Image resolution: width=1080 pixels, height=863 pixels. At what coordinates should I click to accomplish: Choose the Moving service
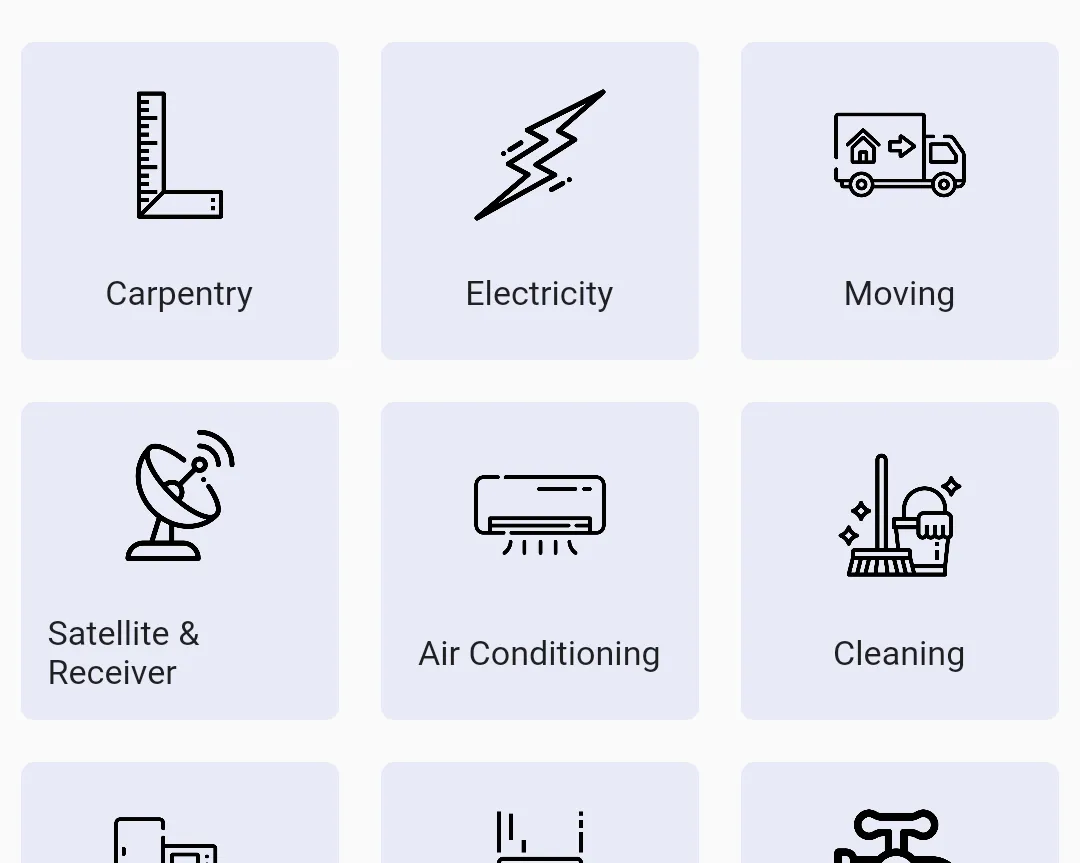[900, 201]
